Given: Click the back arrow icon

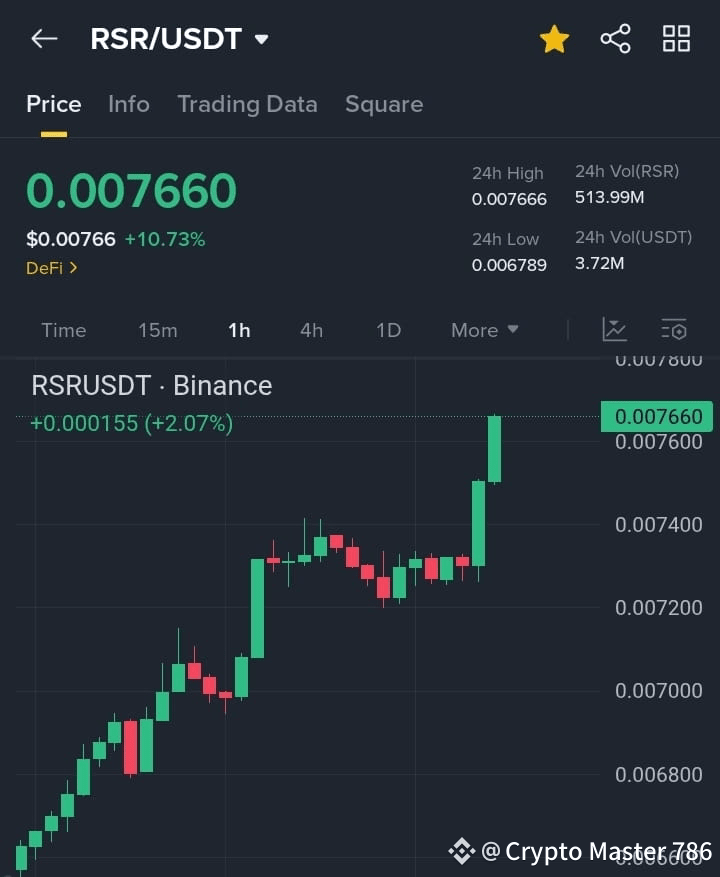Looking at the screenshot, I should click(42, 38).
